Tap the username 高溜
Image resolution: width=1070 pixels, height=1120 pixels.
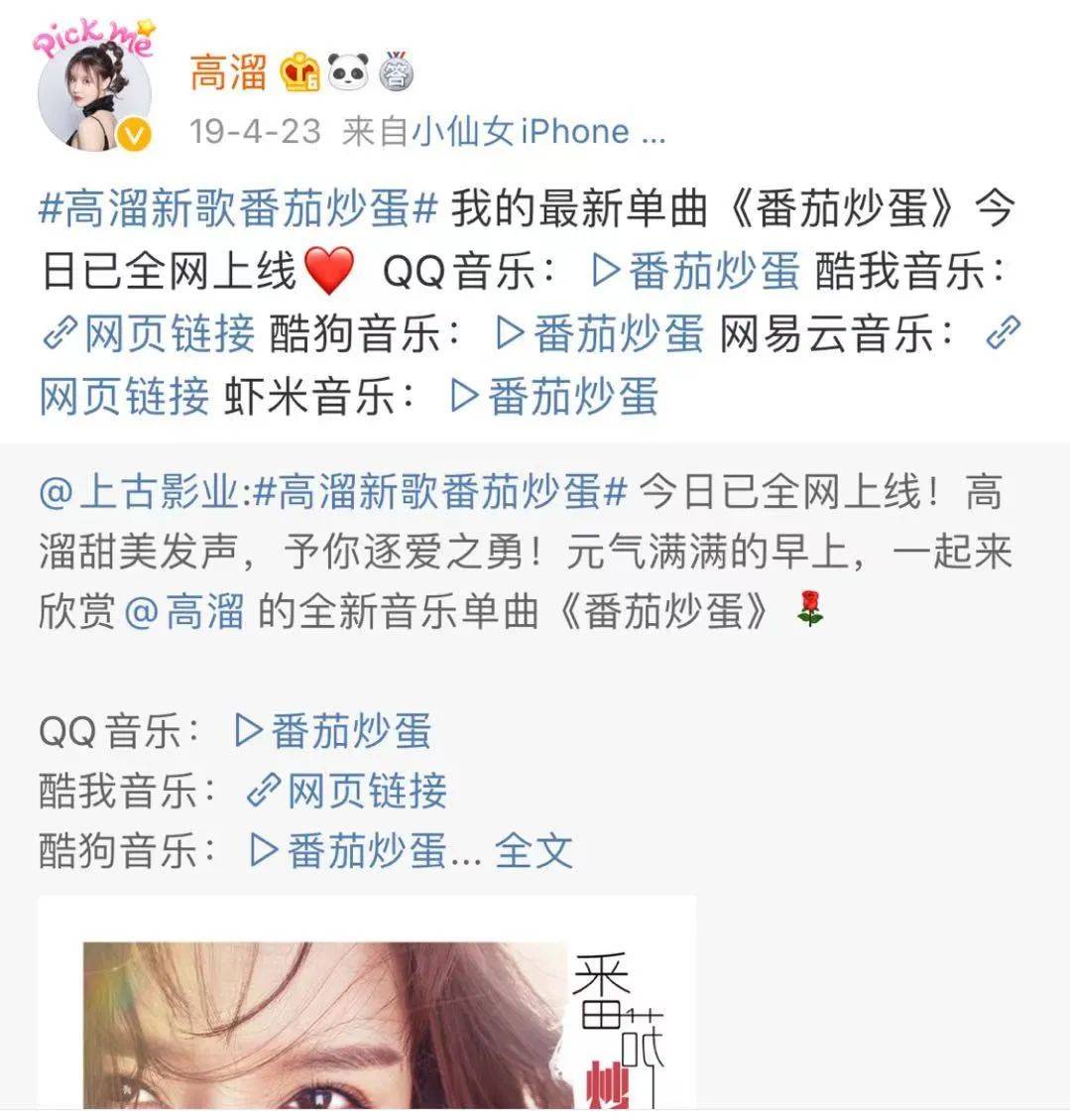coord(229,72)
